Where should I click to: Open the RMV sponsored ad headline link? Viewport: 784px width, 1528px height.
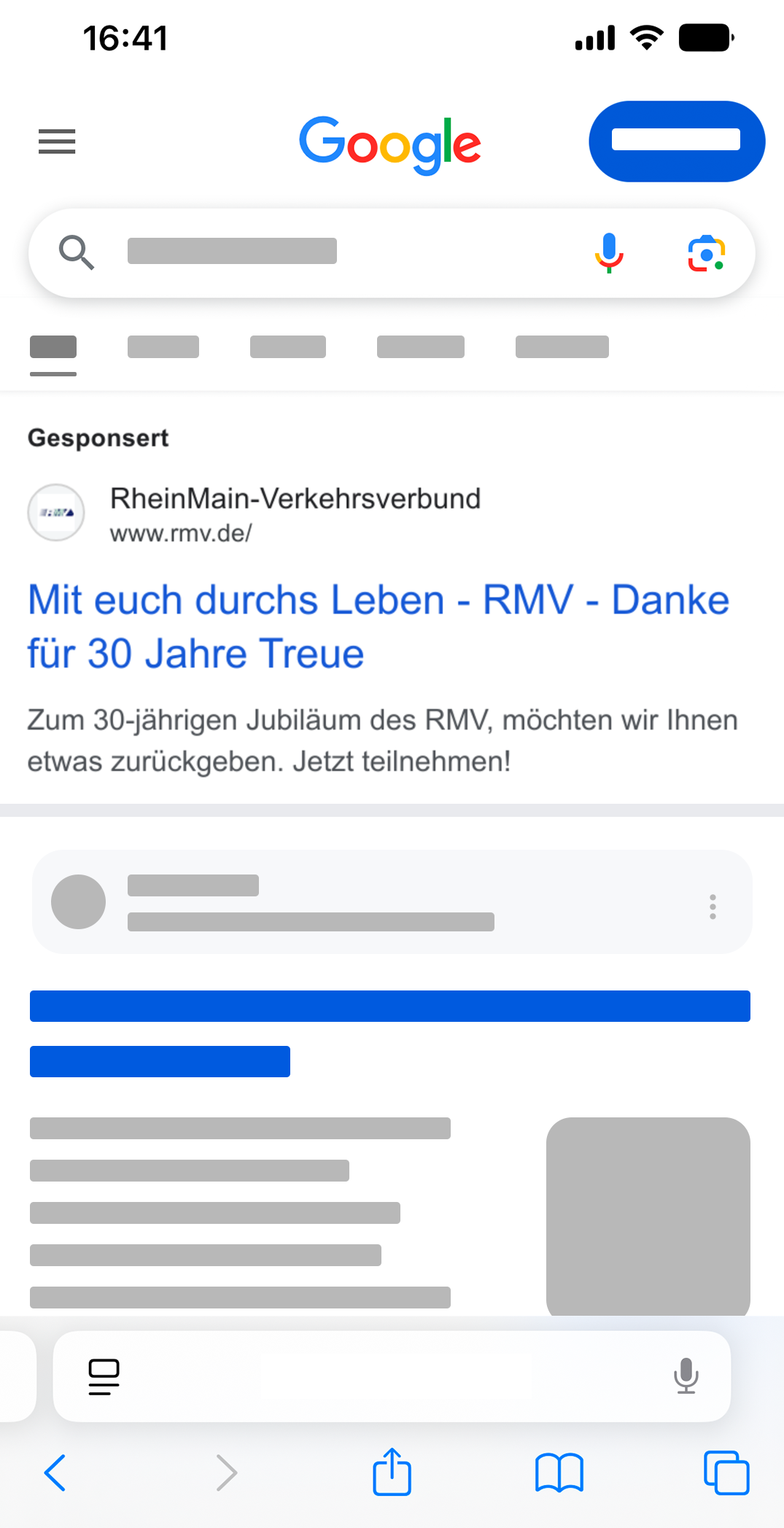[378, 626]
